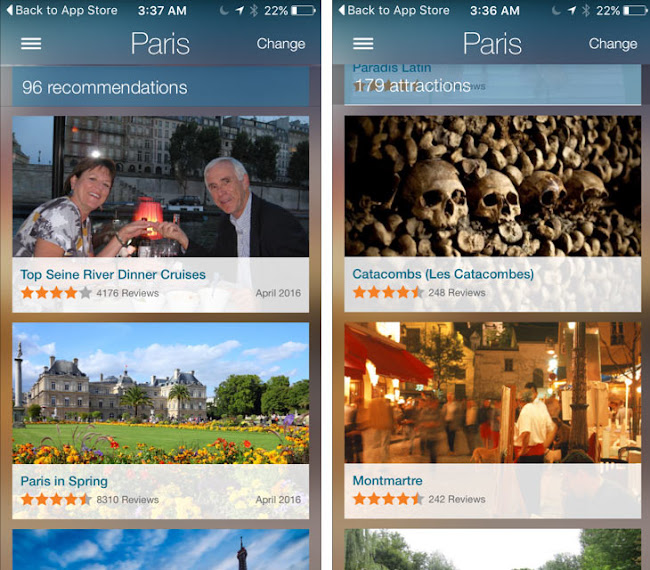Select the Montmartre attraction card
The width and height of the screenshot is (650, 570).
click(x=492, y=419)
